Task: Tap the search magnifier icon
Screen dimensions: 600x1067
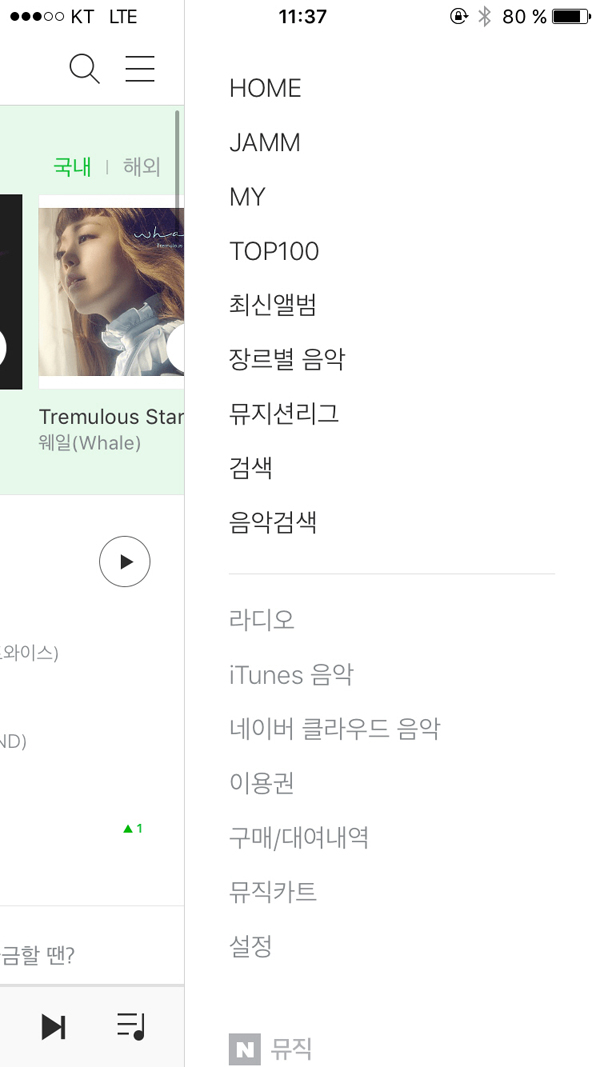Action: click(84, 68)
